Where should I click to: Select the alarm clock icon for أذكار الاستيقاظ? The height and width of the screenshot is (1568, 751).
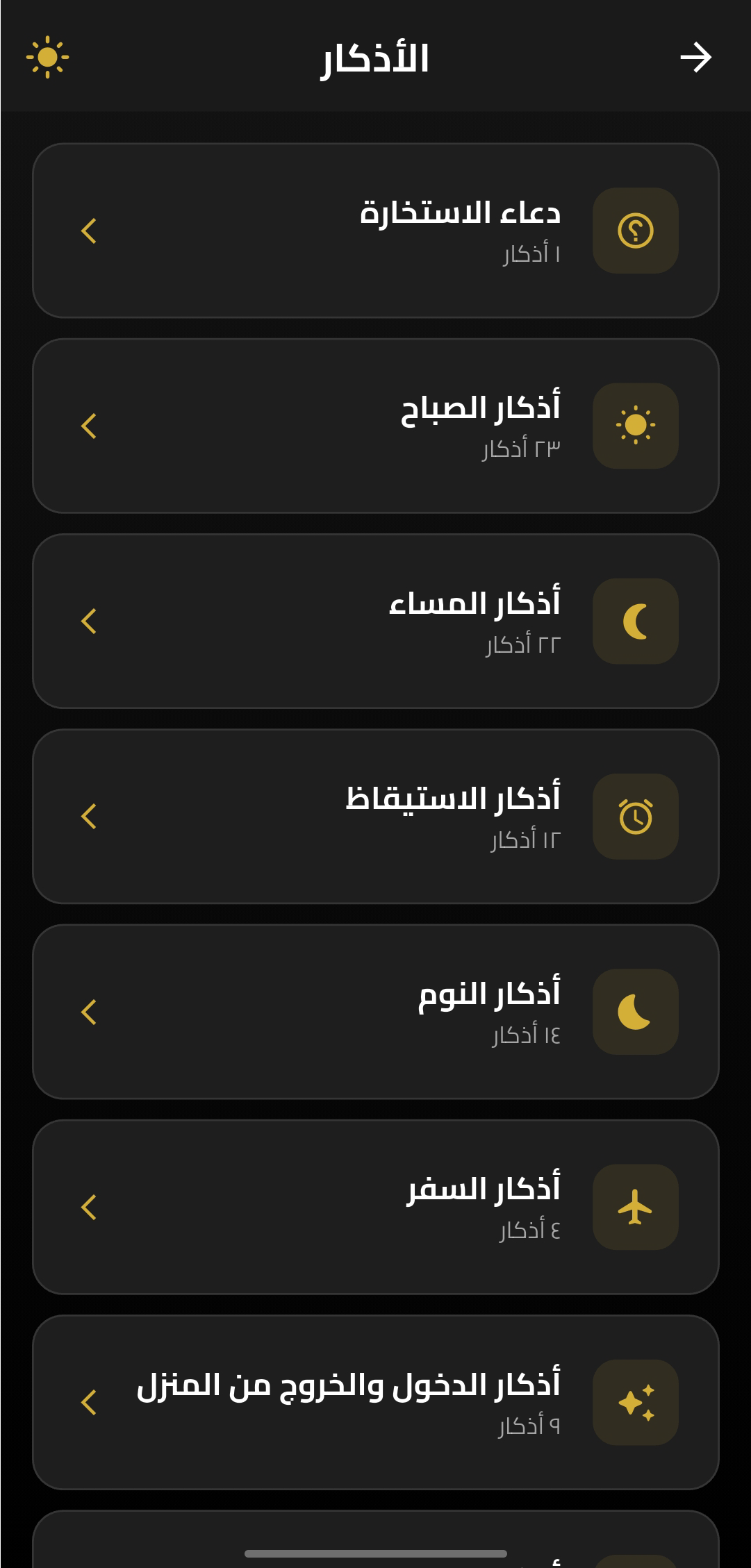point(634,817)
